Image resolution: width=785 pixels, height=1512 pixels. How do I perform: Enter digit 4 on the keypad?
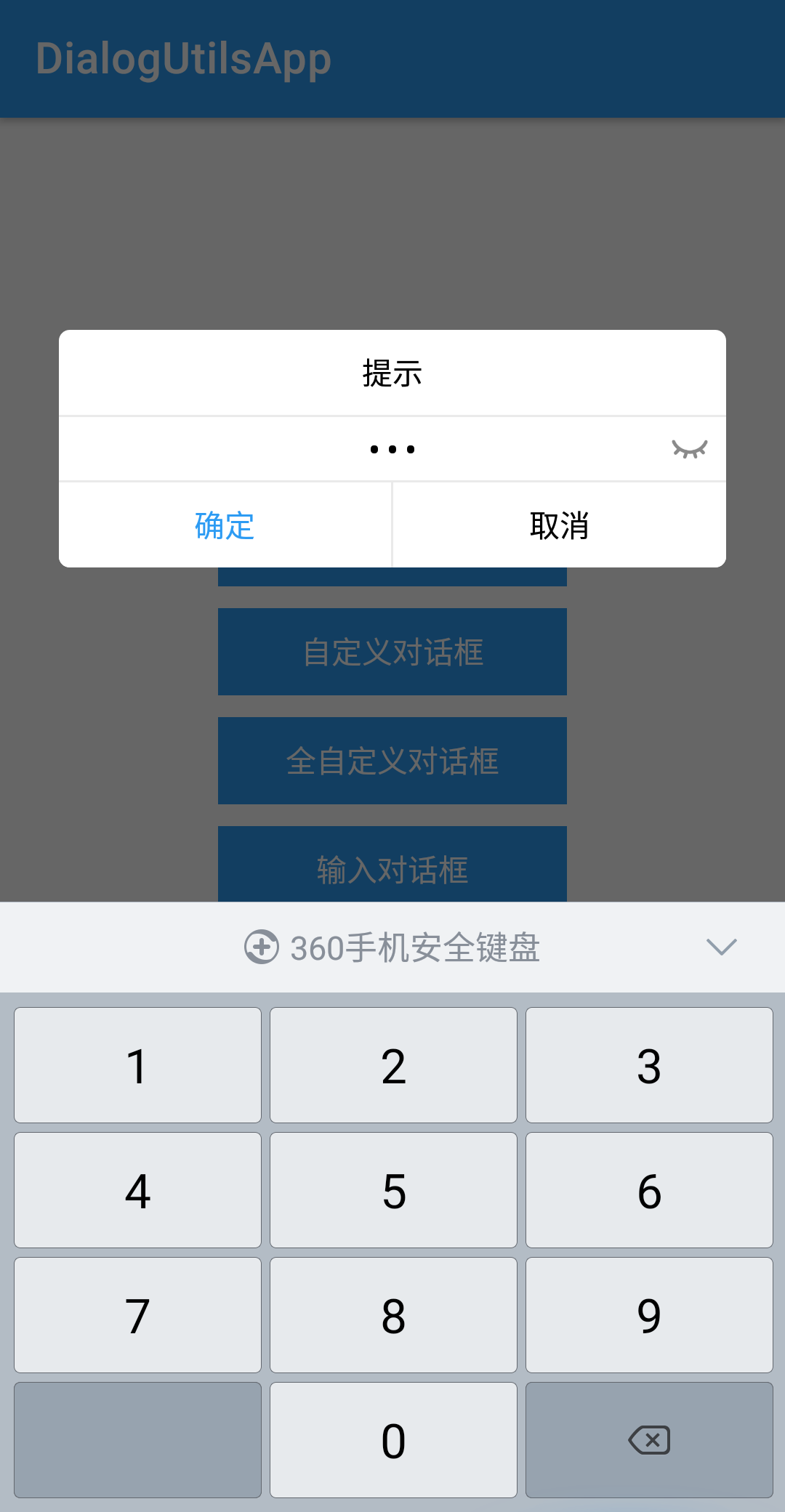(x=137, y=1190)
